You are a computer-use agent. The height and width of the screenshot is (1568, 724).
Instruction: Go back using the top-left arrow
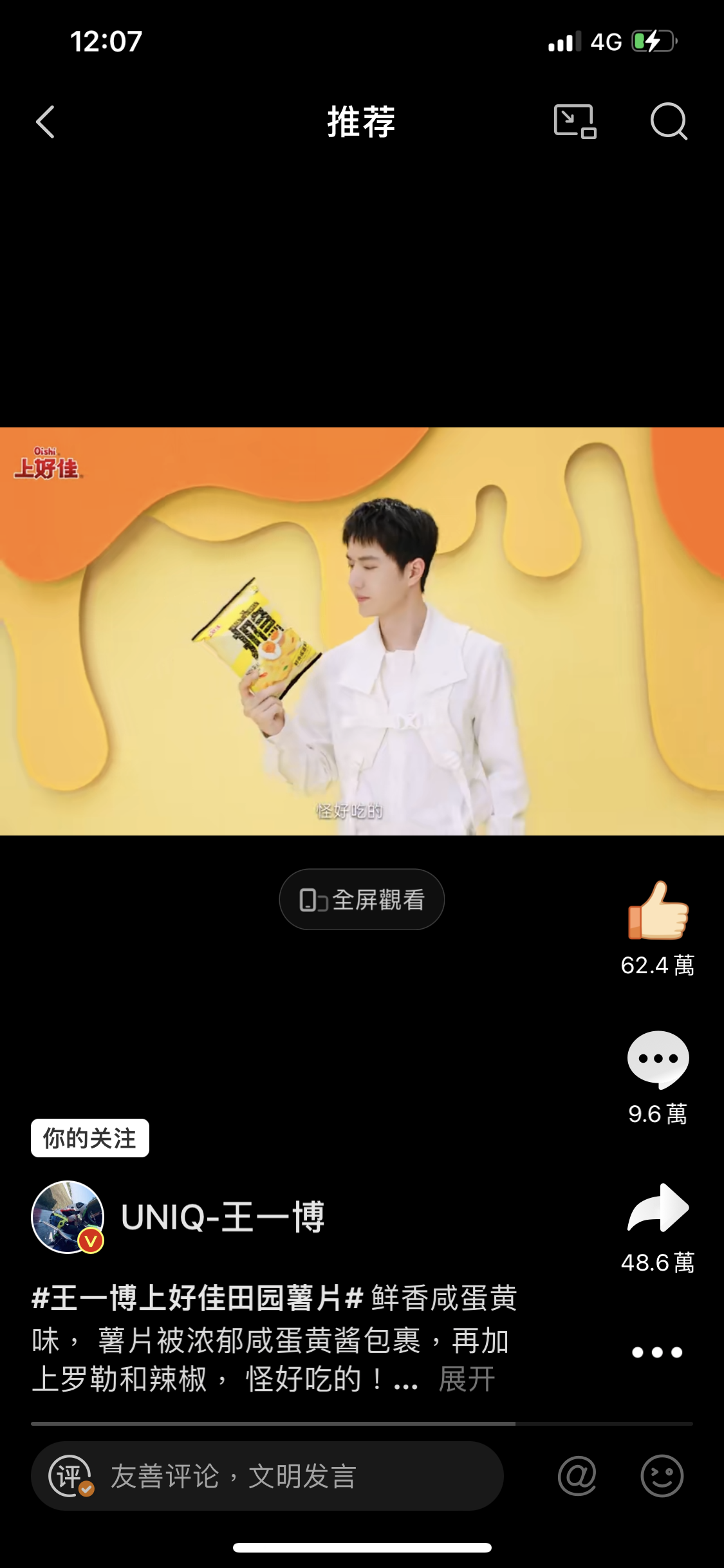pyautogui.click(x=45, y=122)
